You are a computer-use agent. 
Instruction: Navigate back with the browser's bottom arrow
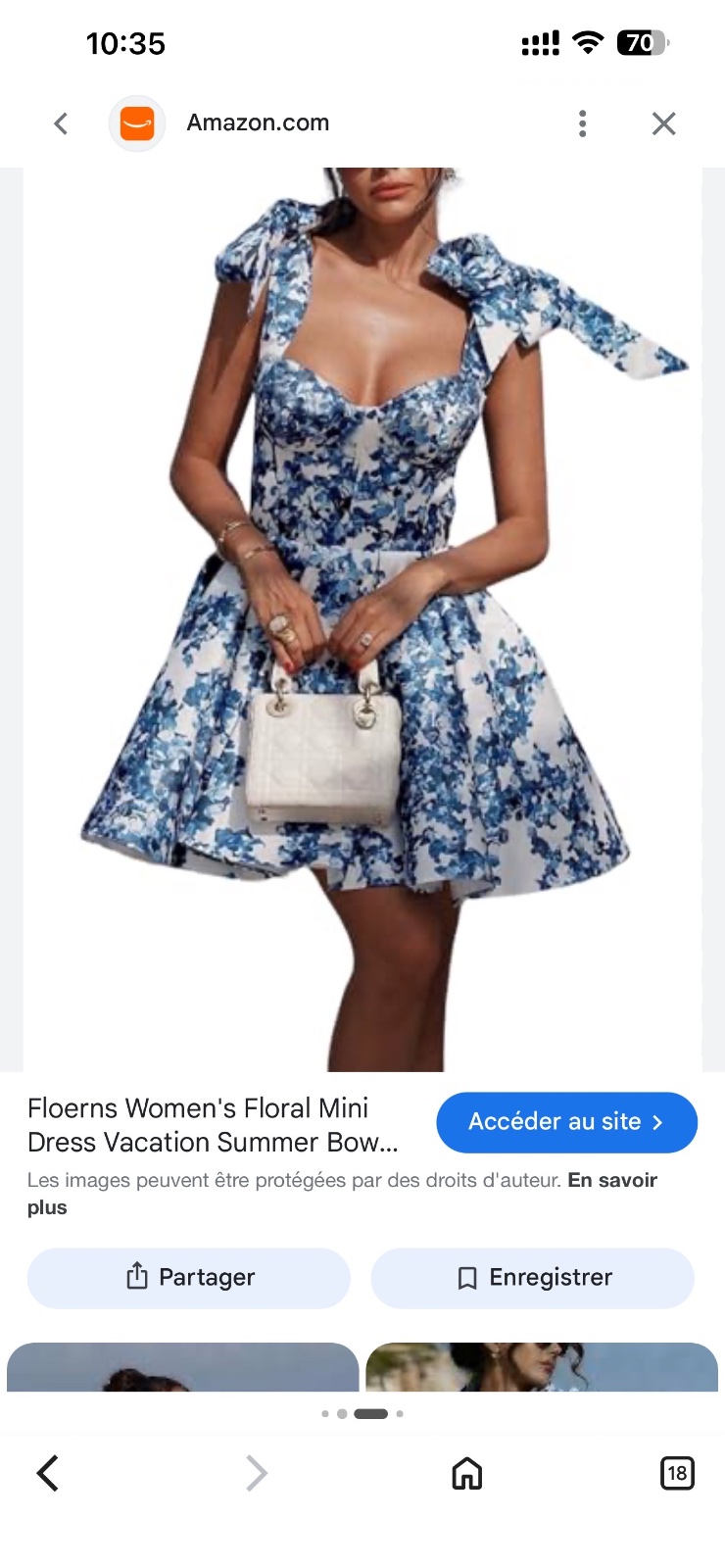point(47,1473)
